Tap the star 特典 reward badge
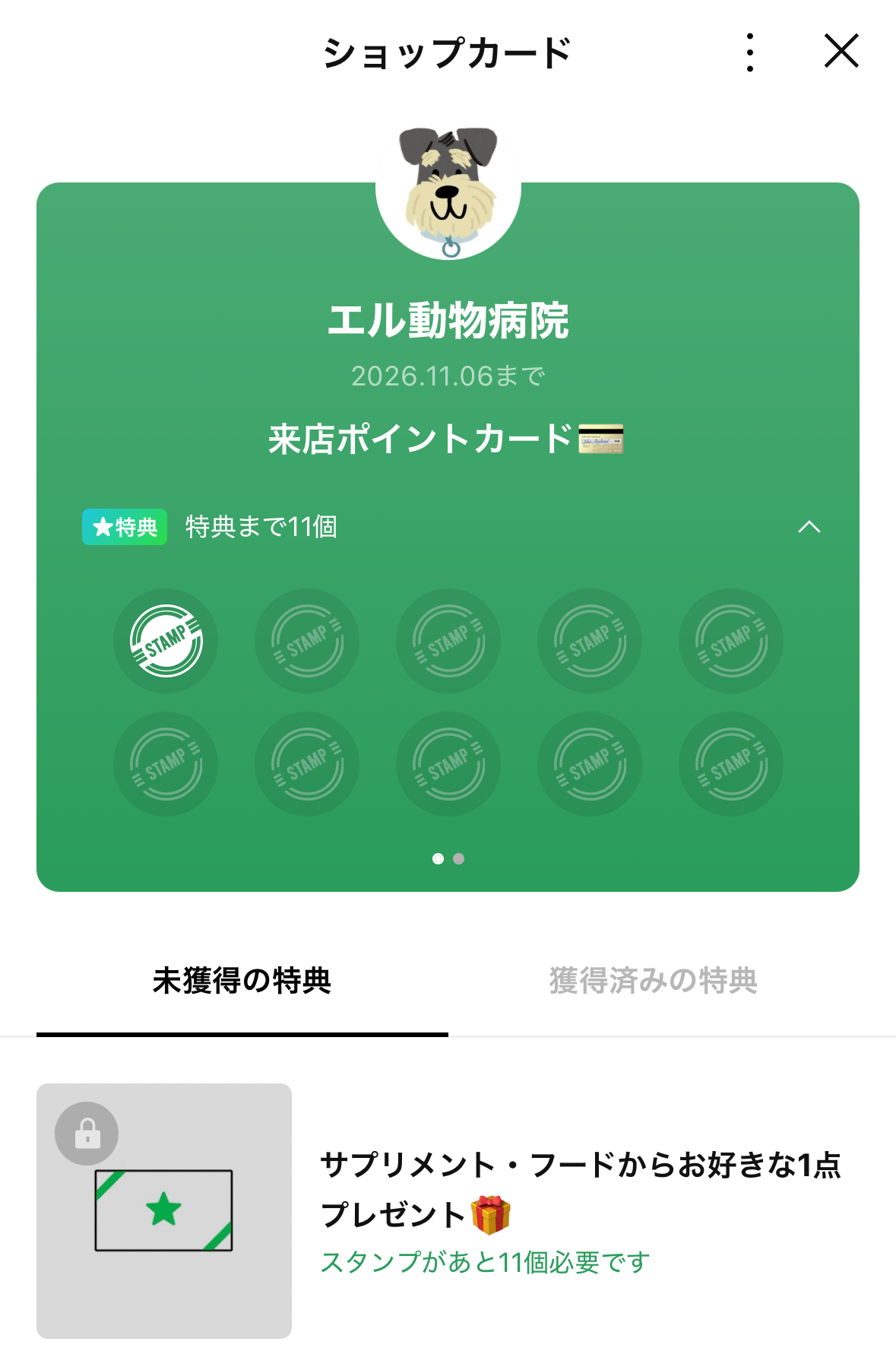 [124, 526]
